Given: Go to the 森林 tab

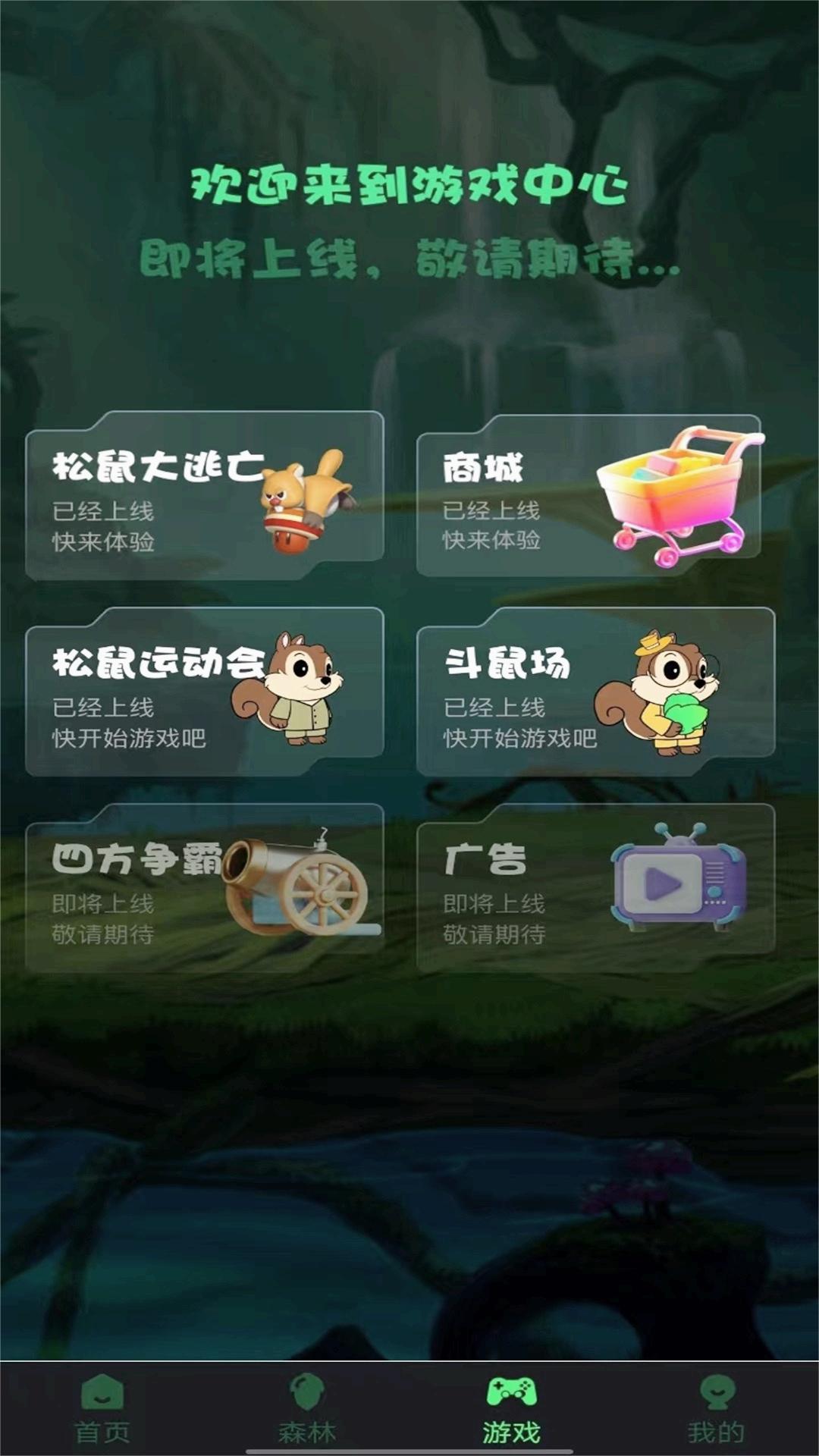Looking at the screenshot, I should coord(307,1410).
